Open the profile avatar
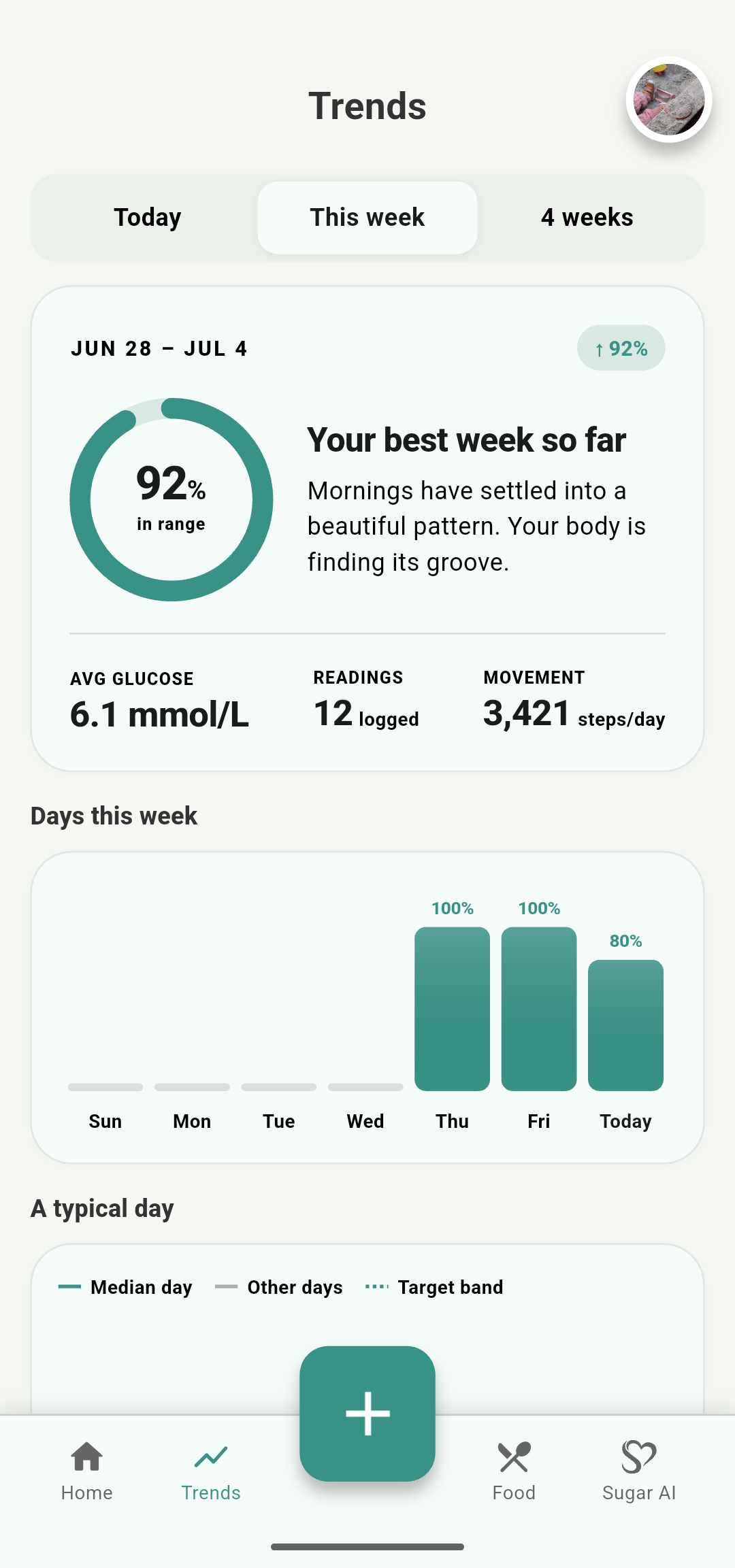The height and width of the screenshot is (1568, 735). point(669,99)
